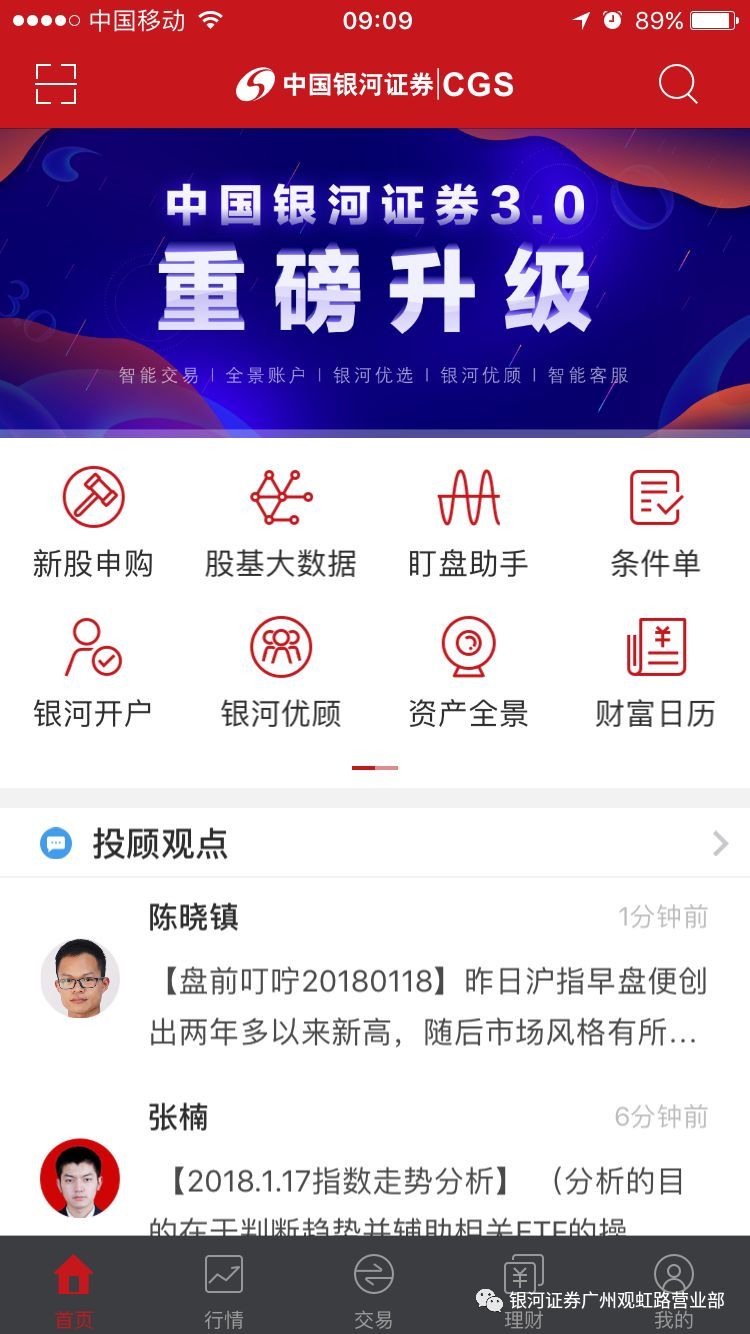The height and width of the screenshot is (1334, 750).
Task: View 资产全景 overview
Action: pyautogui.click(x=468, y=672)
